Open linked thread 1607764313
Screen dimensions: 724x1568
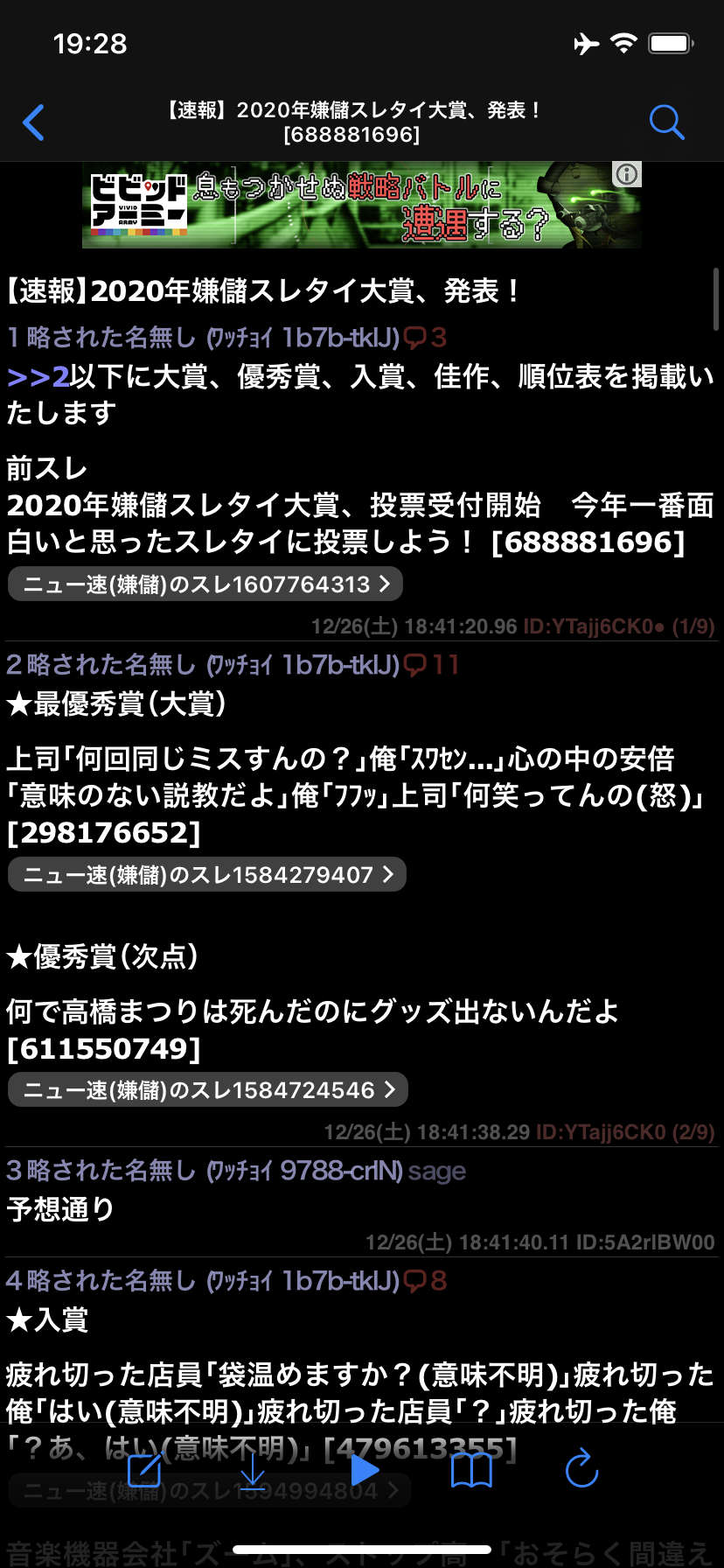205,584
